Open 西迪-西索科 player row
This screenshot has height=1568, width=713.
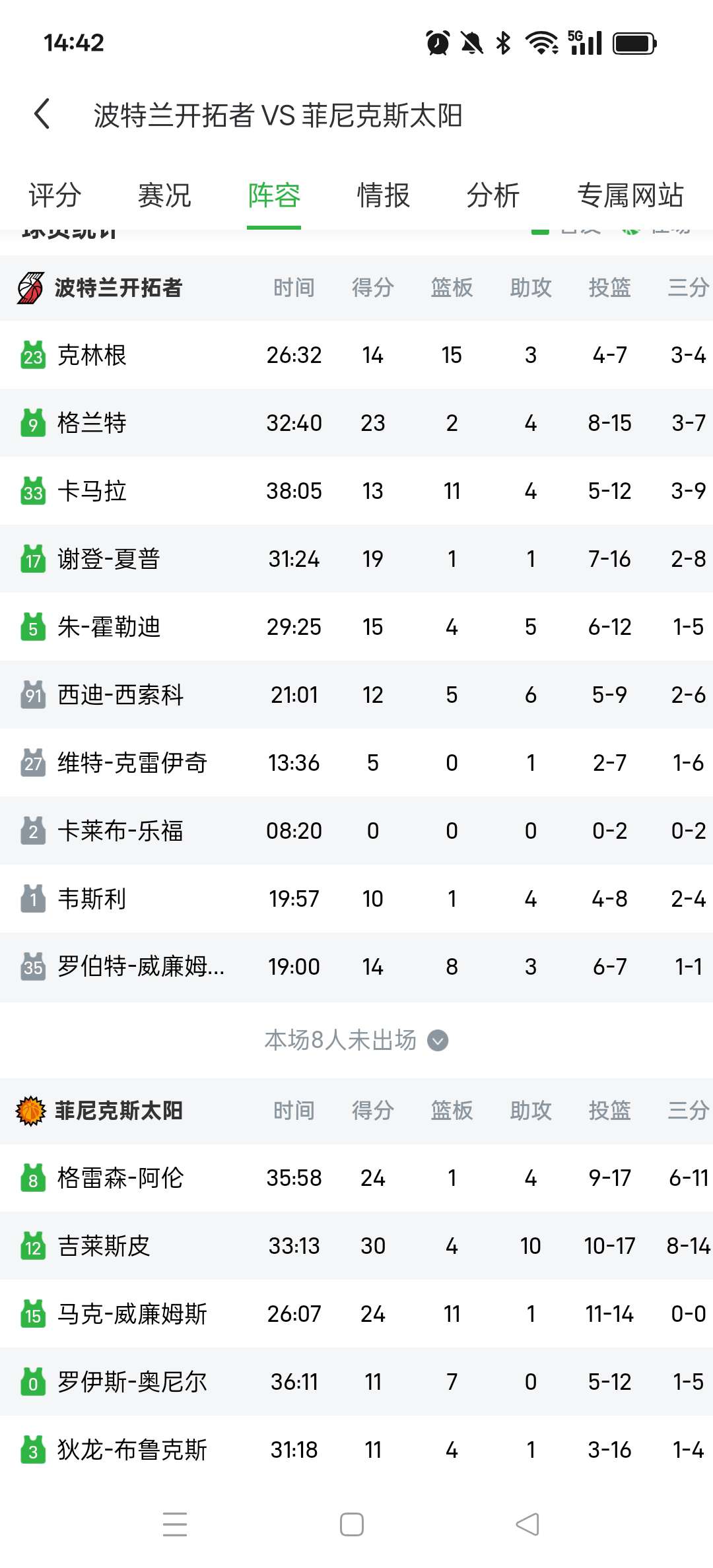pos(120,695)
